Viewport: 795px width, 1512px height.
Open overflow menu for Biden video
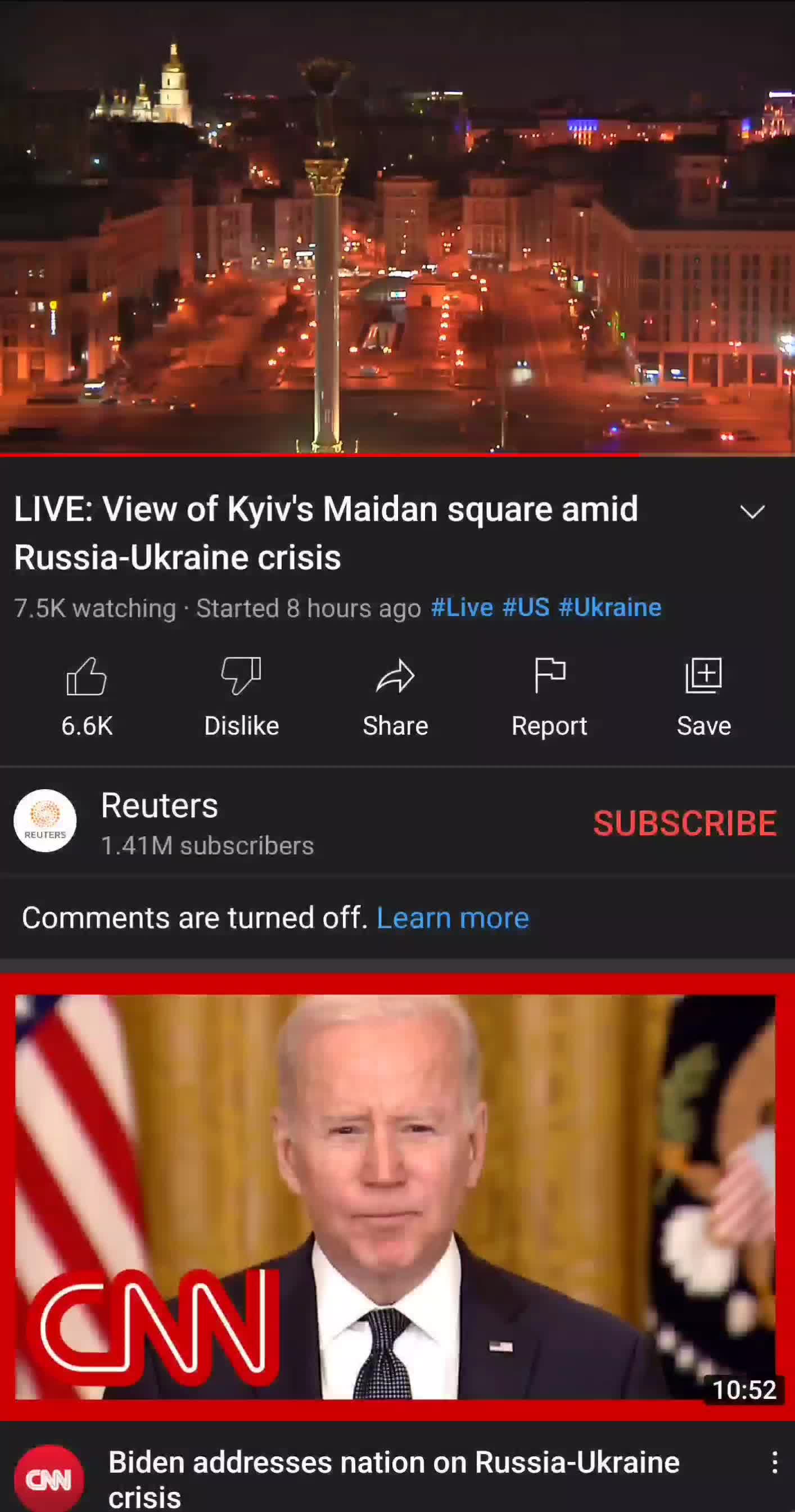point(774,1463)
